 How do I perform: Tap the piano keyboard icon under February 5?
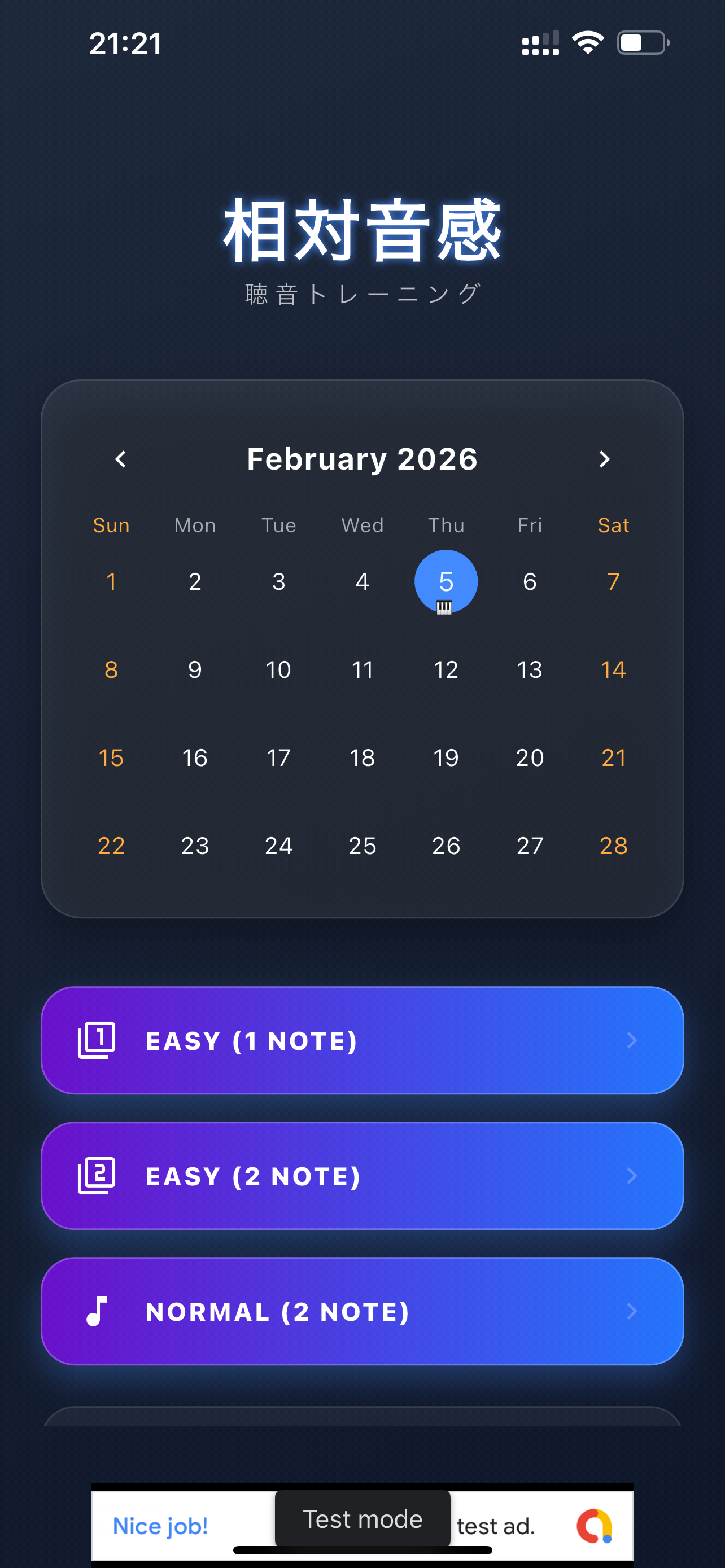[x=446, y=606]
